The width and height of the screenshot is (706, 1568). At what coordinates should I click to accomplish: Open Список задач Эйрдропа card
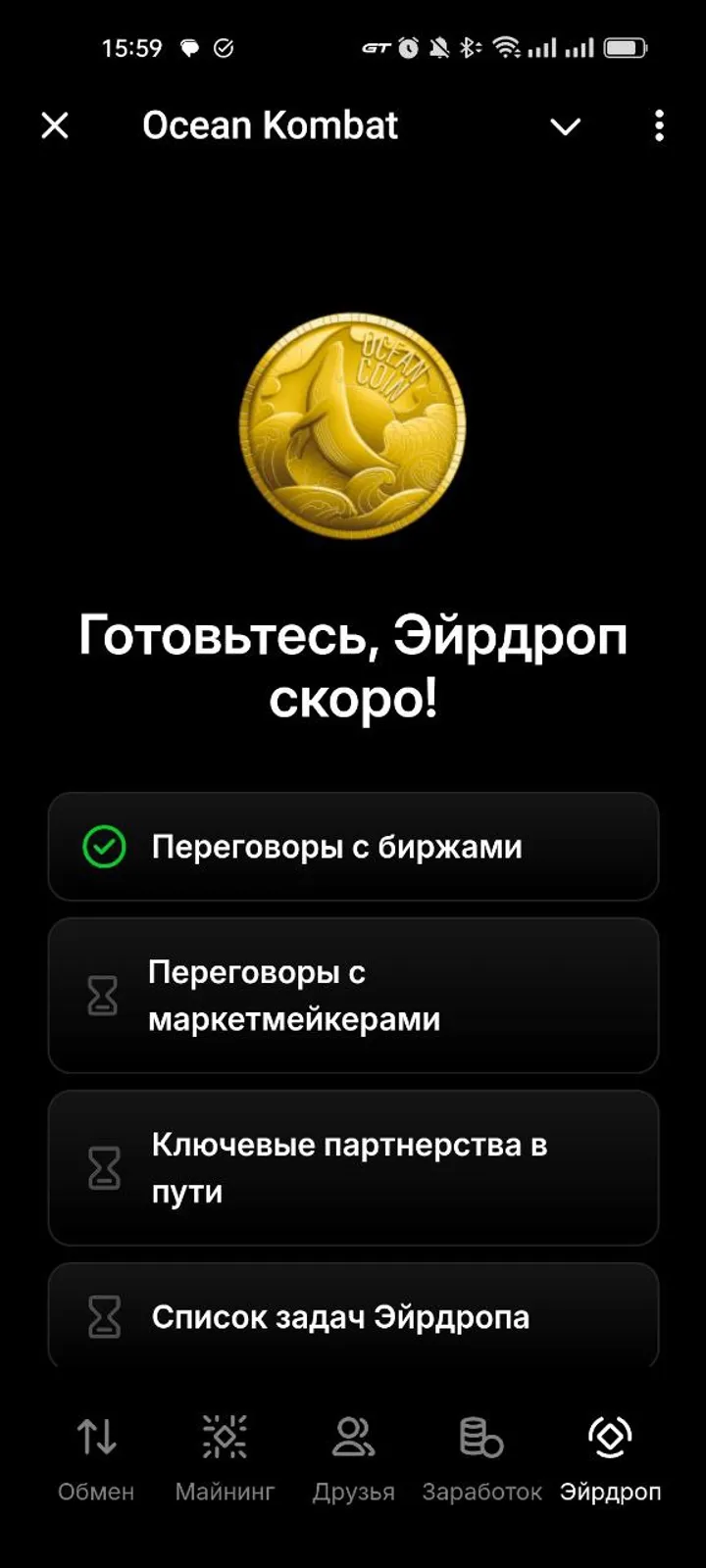pos(353,1317)
